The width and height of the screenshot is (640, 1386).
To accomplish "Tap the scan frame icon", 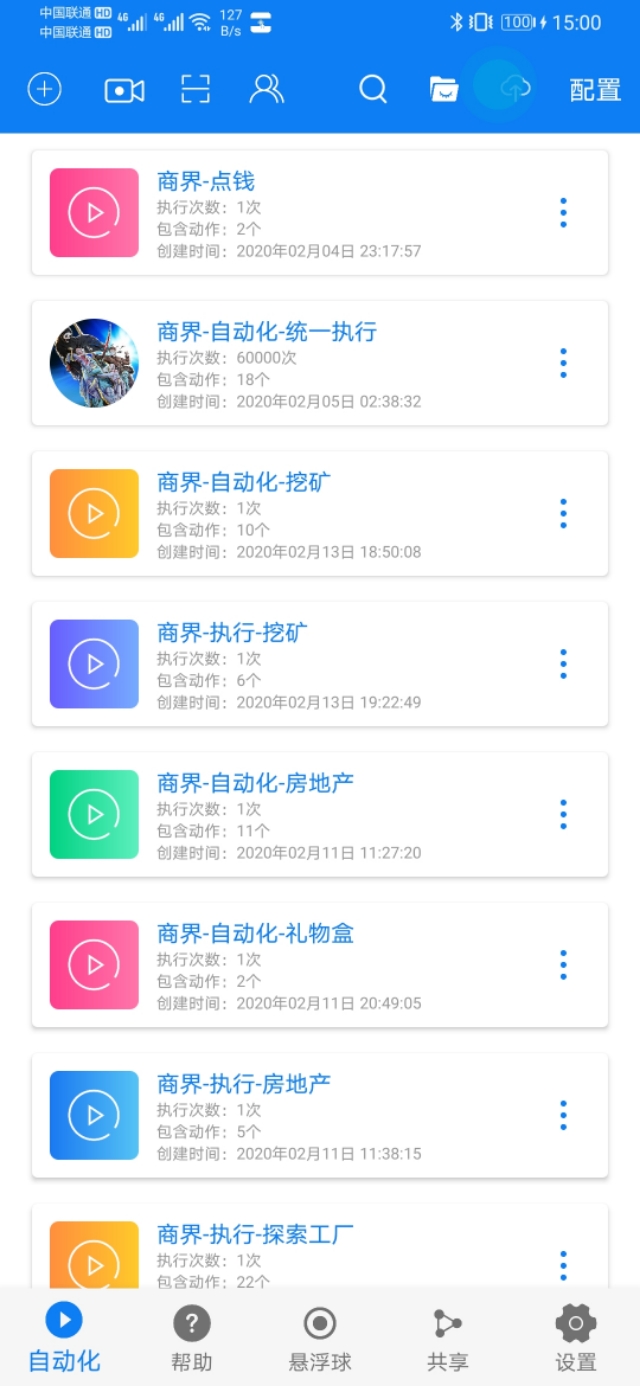I will click(x=196, y=90).
